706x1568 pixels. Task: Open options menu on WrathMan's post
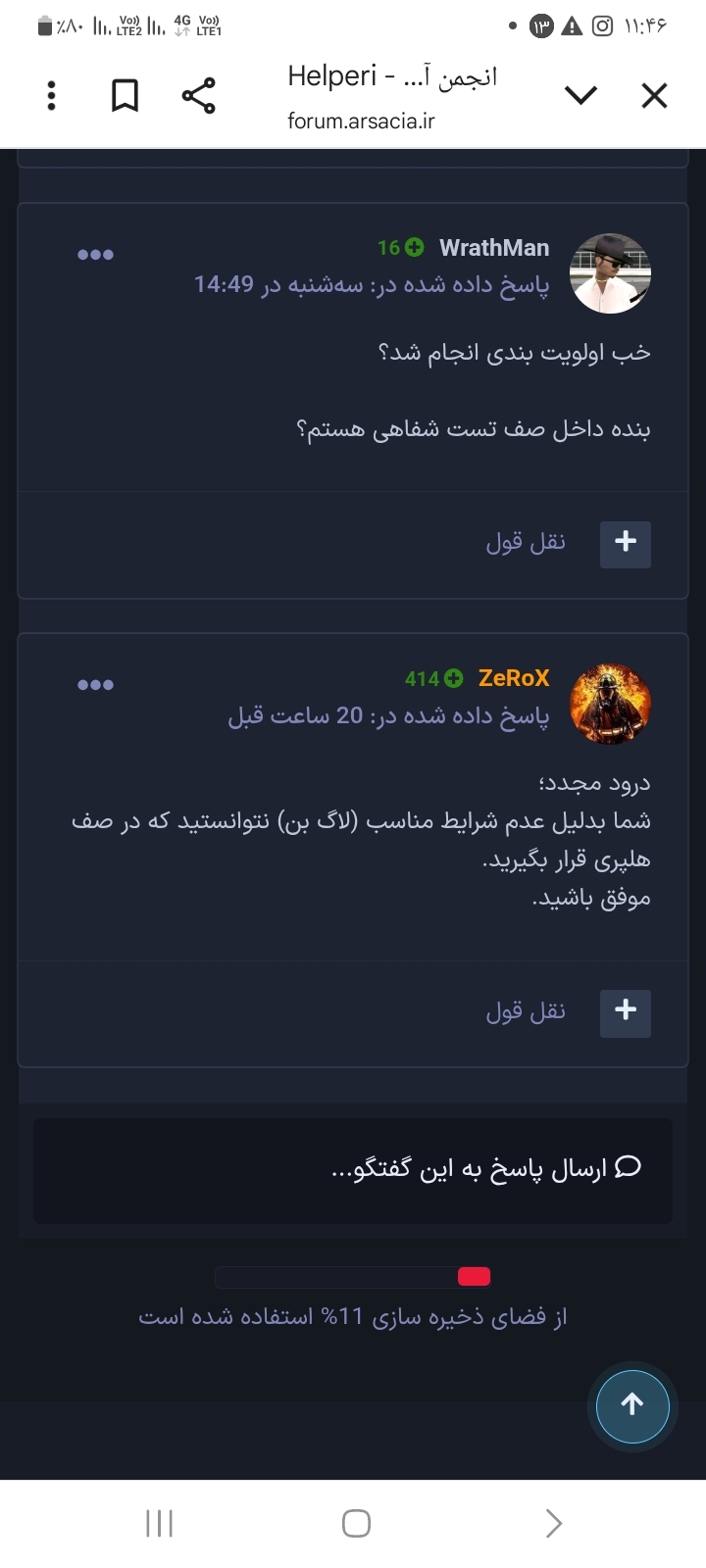[x=95, y=255]
